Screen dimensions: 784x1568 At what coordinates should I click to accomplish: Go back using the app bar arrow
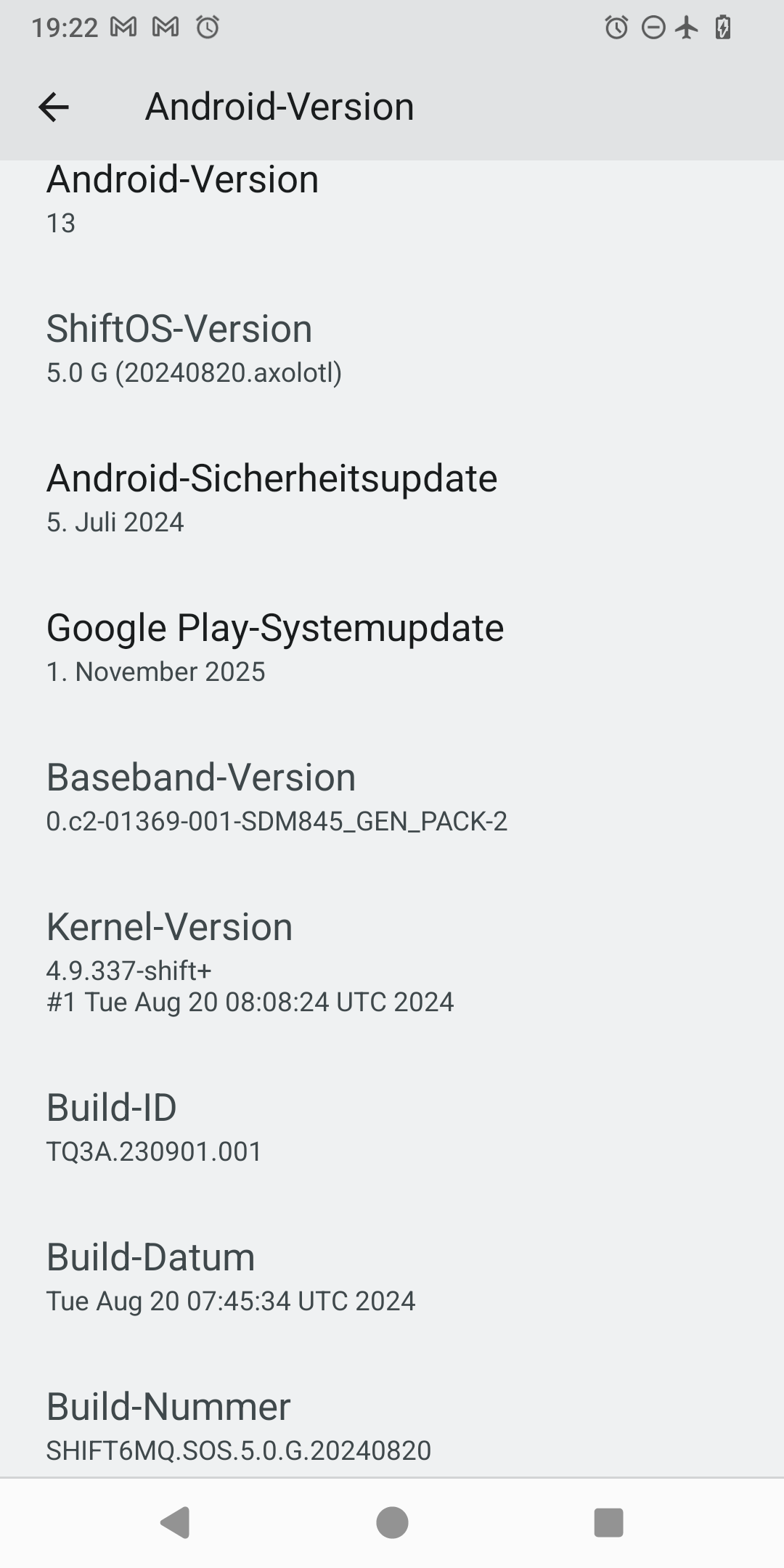[54, 107]
